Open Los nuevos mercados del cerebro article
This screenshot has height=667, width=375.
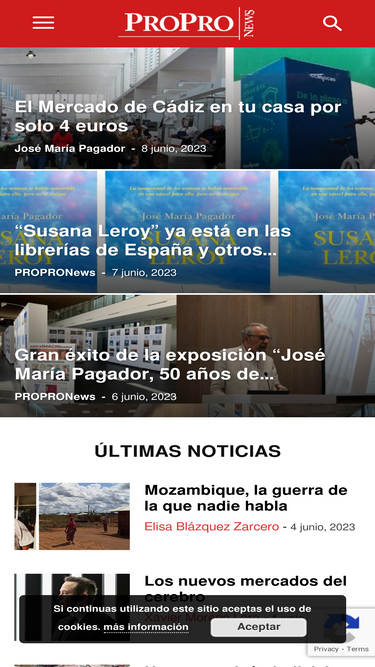click(246, 588)
